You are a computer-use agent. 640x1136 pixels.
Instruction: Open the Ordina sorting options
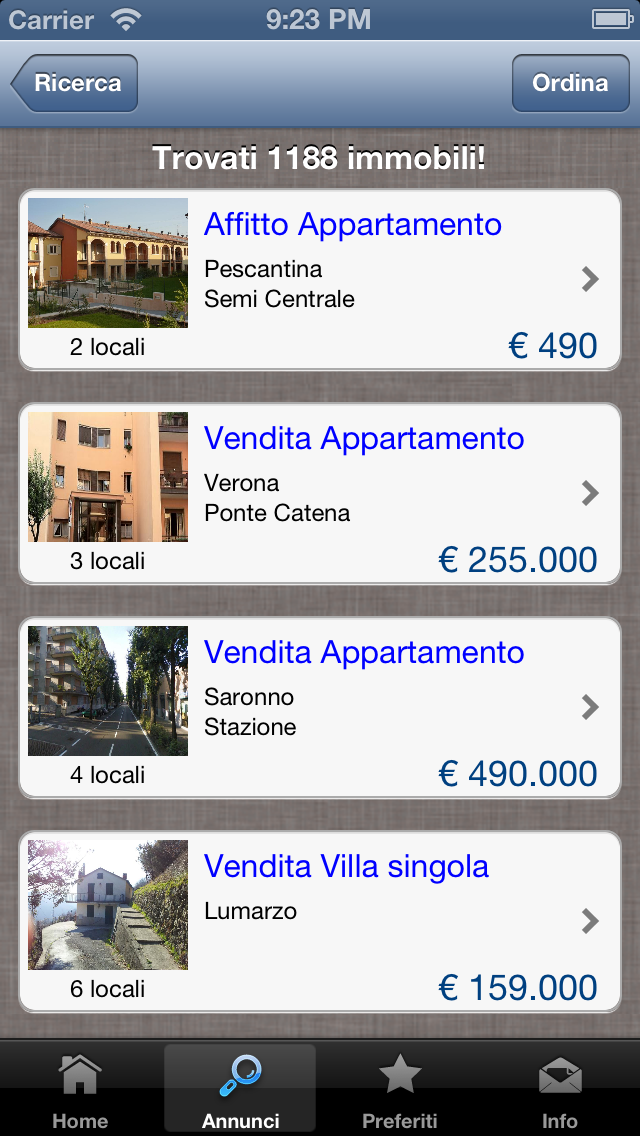coord(570,83)
